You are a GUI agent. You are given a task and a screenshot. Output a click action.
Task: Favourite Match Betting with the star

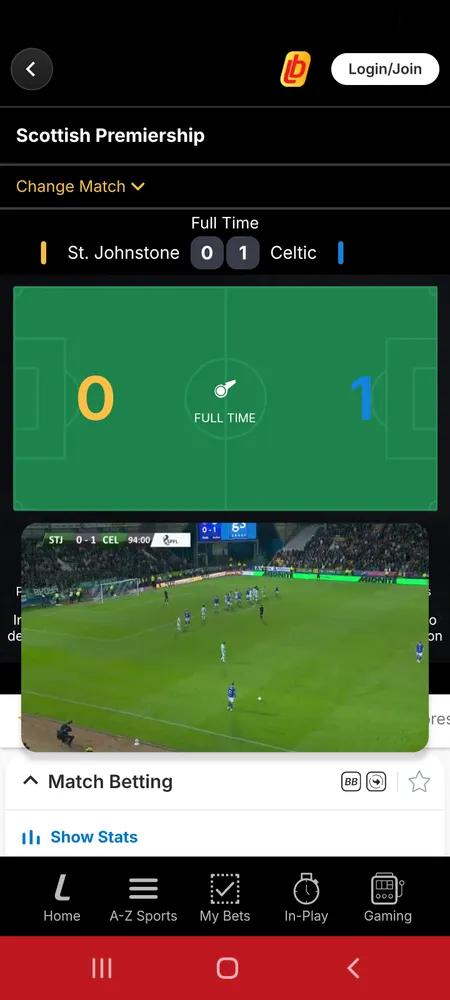tap(419, 781)
